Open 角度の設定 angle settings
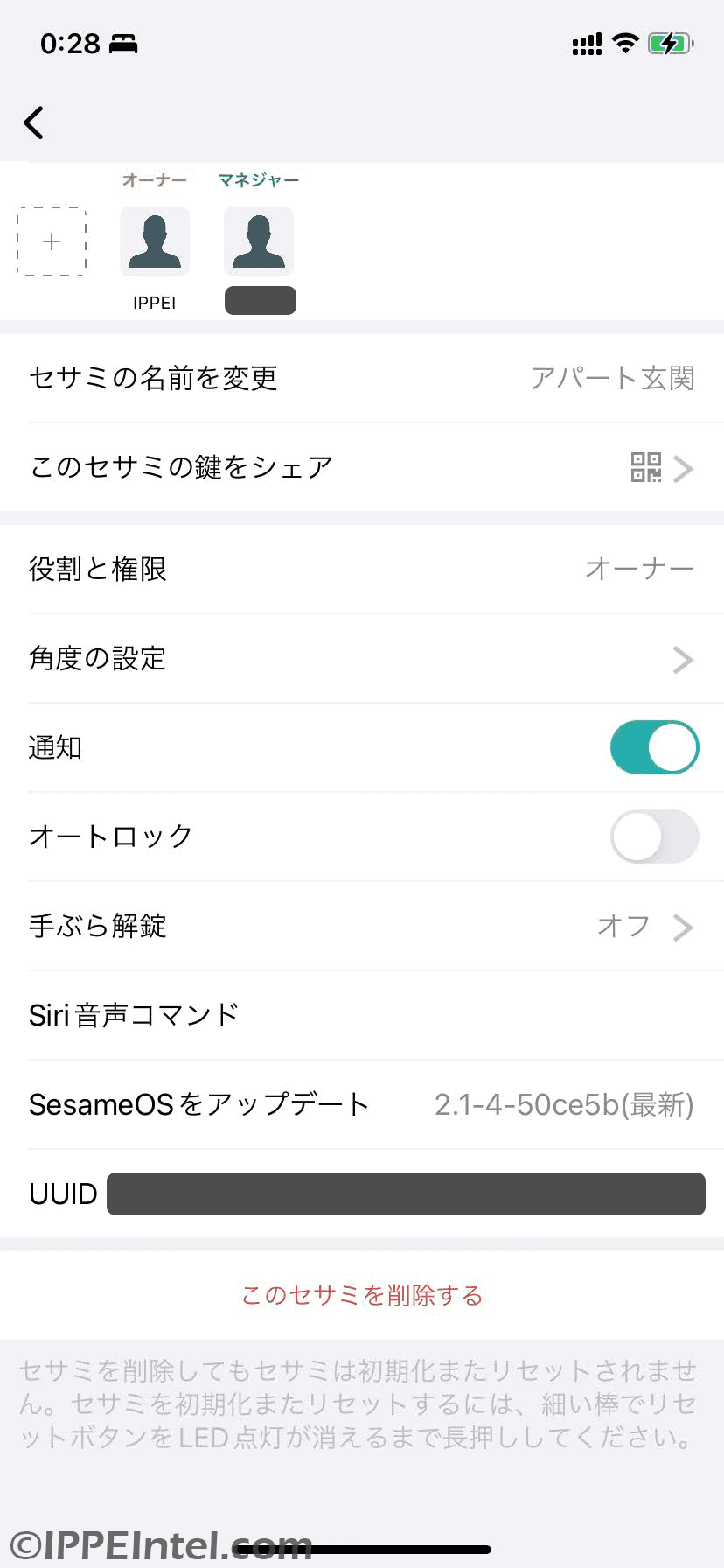The width and height of the screenshot is (724, 1568). [362, 658]
